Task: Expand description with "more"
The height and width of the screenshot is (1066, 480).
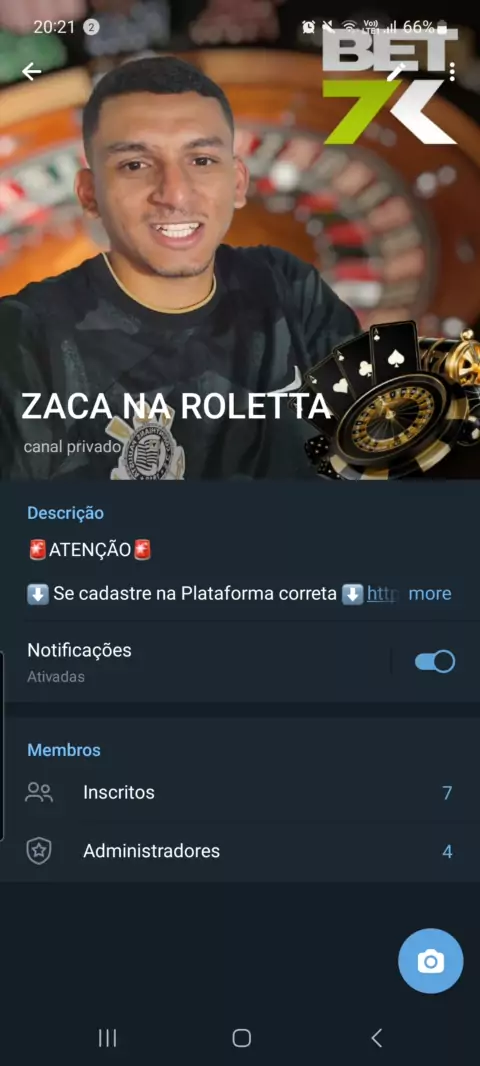Action: (430, 594)
